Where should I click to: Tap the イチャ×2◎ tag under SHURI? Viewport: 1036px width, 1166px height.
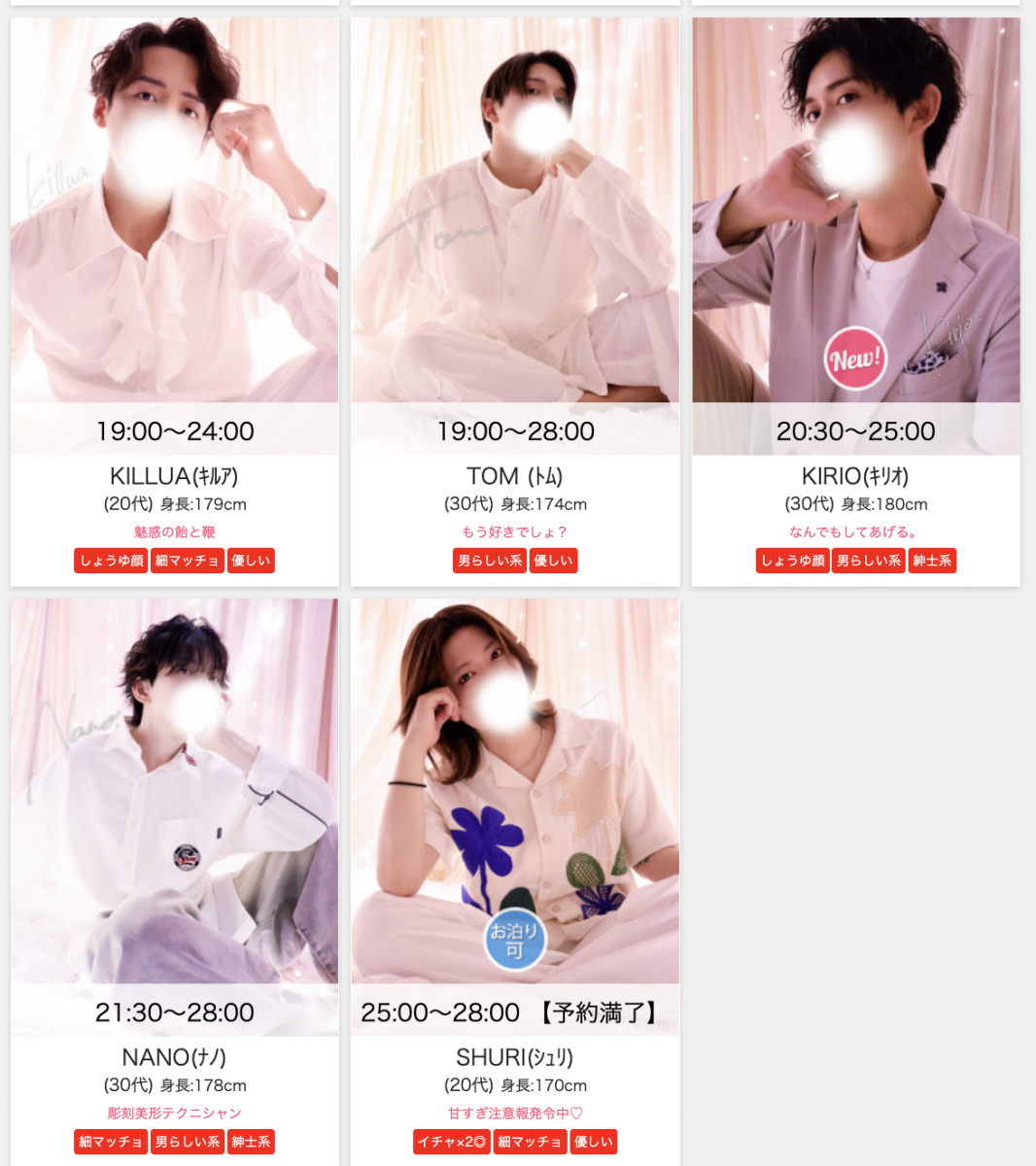[451, 1142]
